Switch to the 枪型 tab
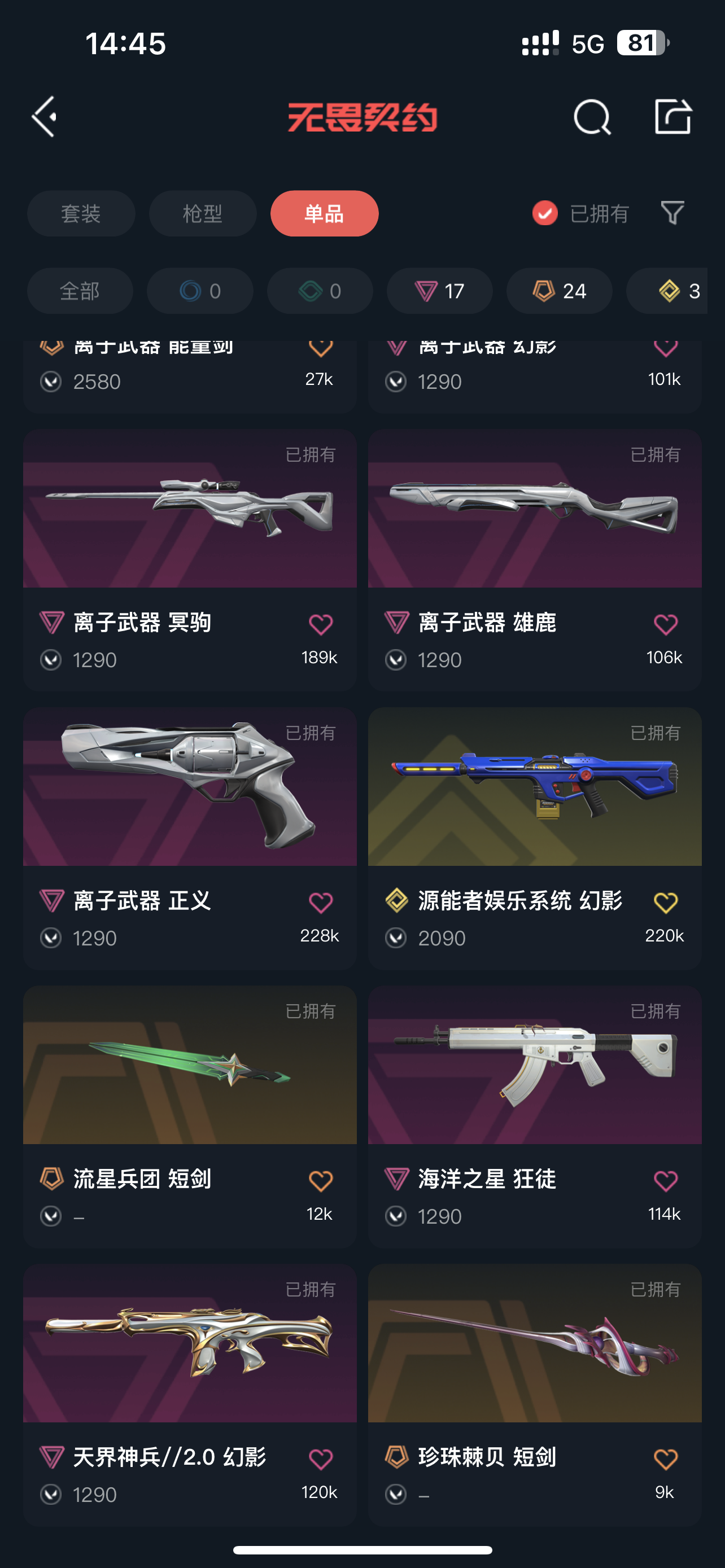This screenshot has width=725, height=1568. pyautogui.click(x=203, y=214)
